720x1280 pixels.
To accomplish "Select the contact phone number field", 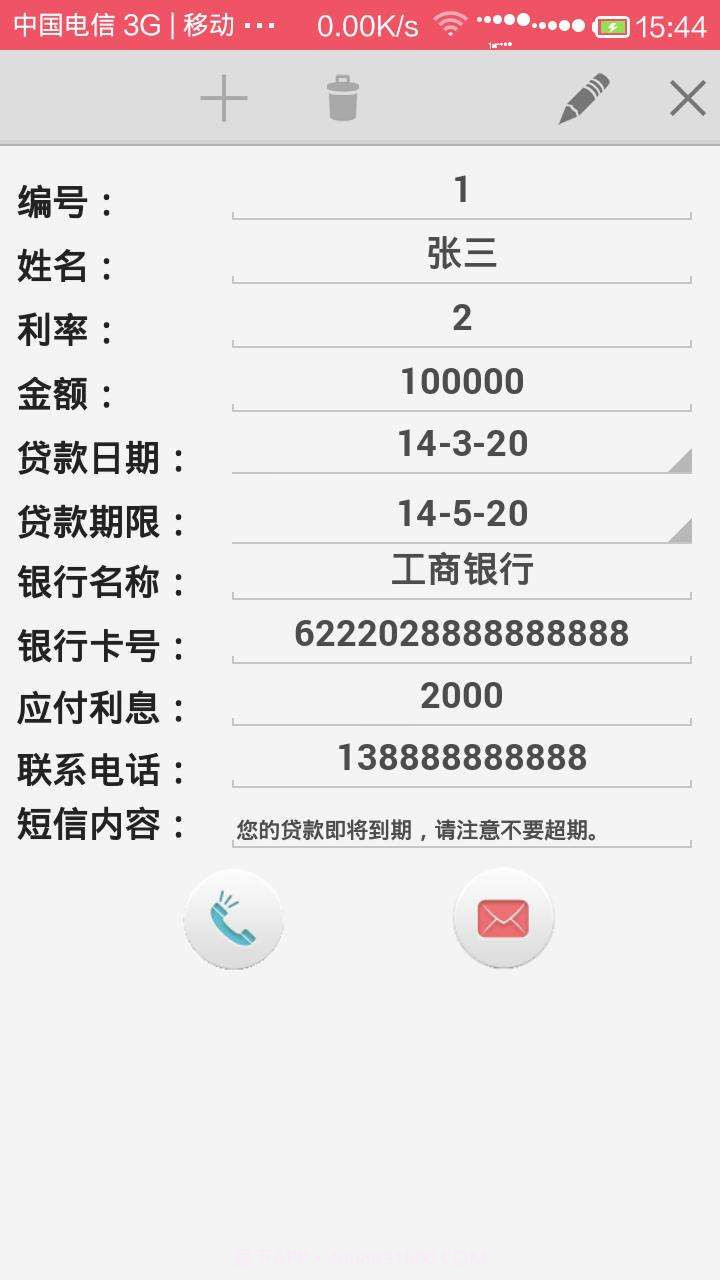I will 460,758.
